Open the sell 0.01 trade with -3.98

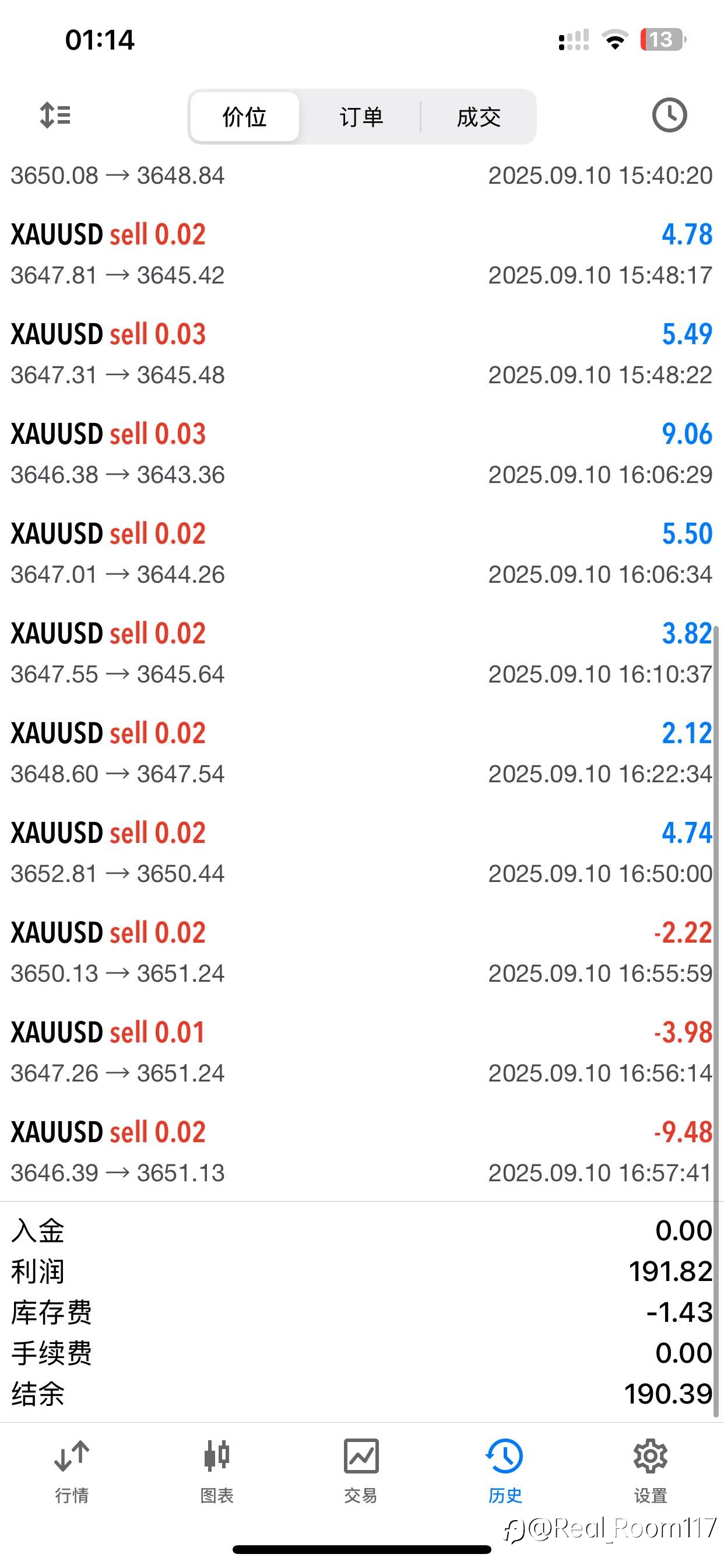point(362,1052)
